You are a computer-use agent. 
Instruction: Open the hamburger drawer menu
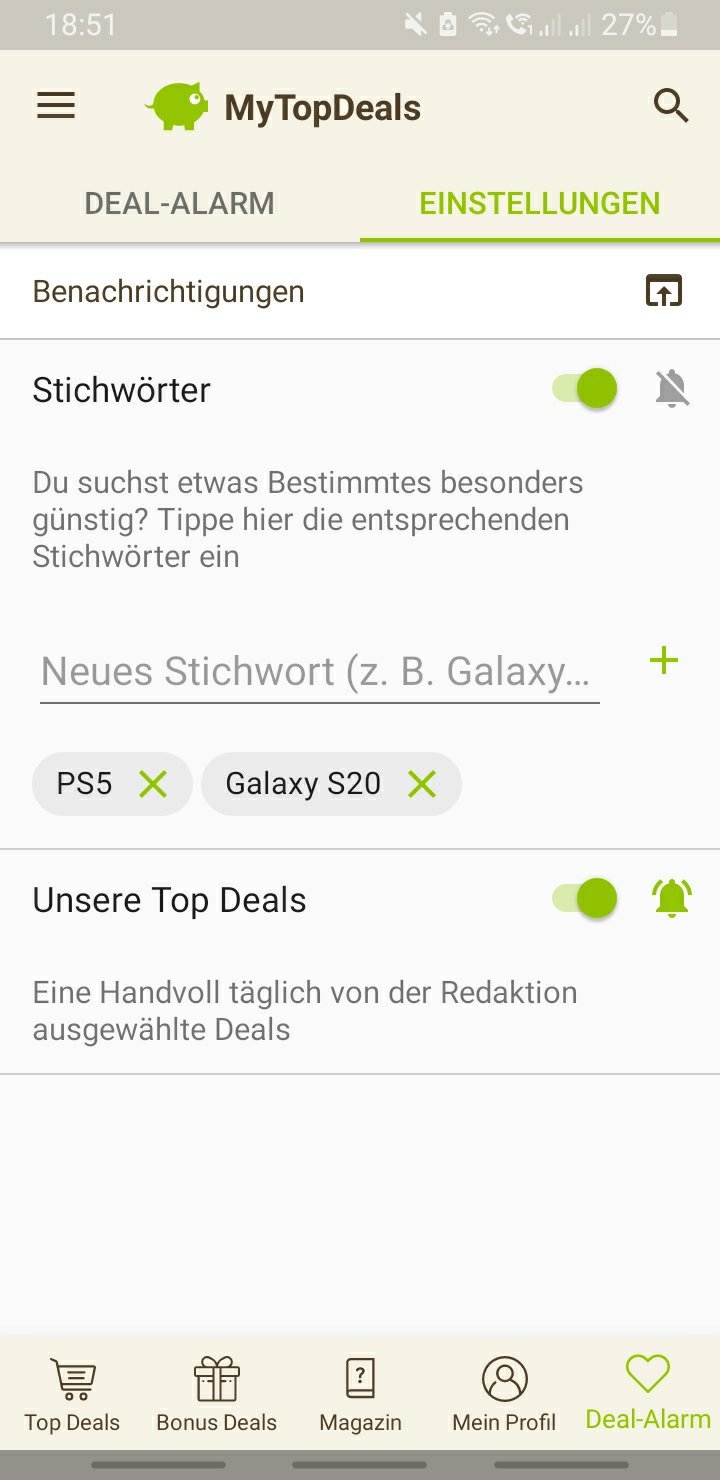(x=56, y=106)
